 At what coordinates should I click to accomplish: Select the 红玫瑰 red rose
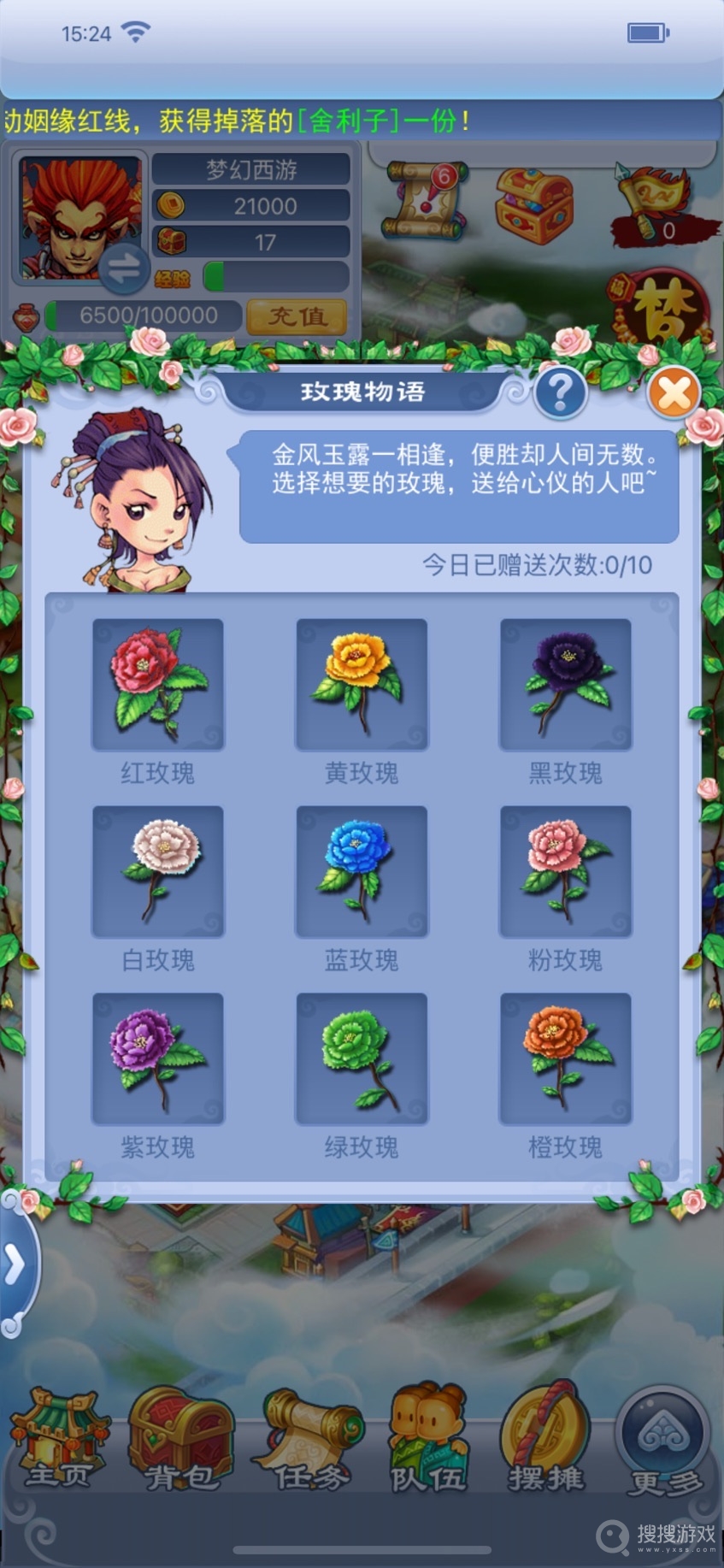(158, 685)
